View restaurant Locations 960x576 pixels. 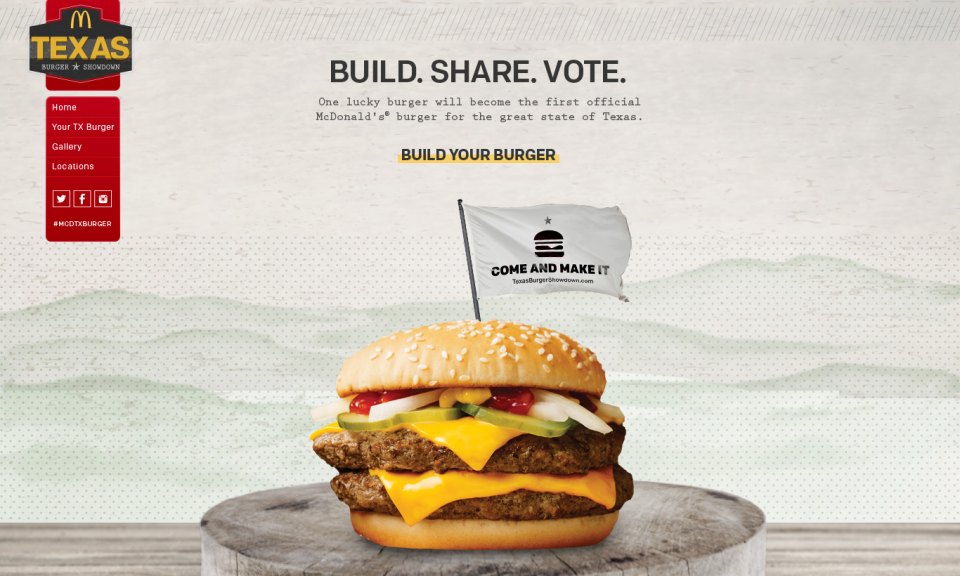coord(73,166)
